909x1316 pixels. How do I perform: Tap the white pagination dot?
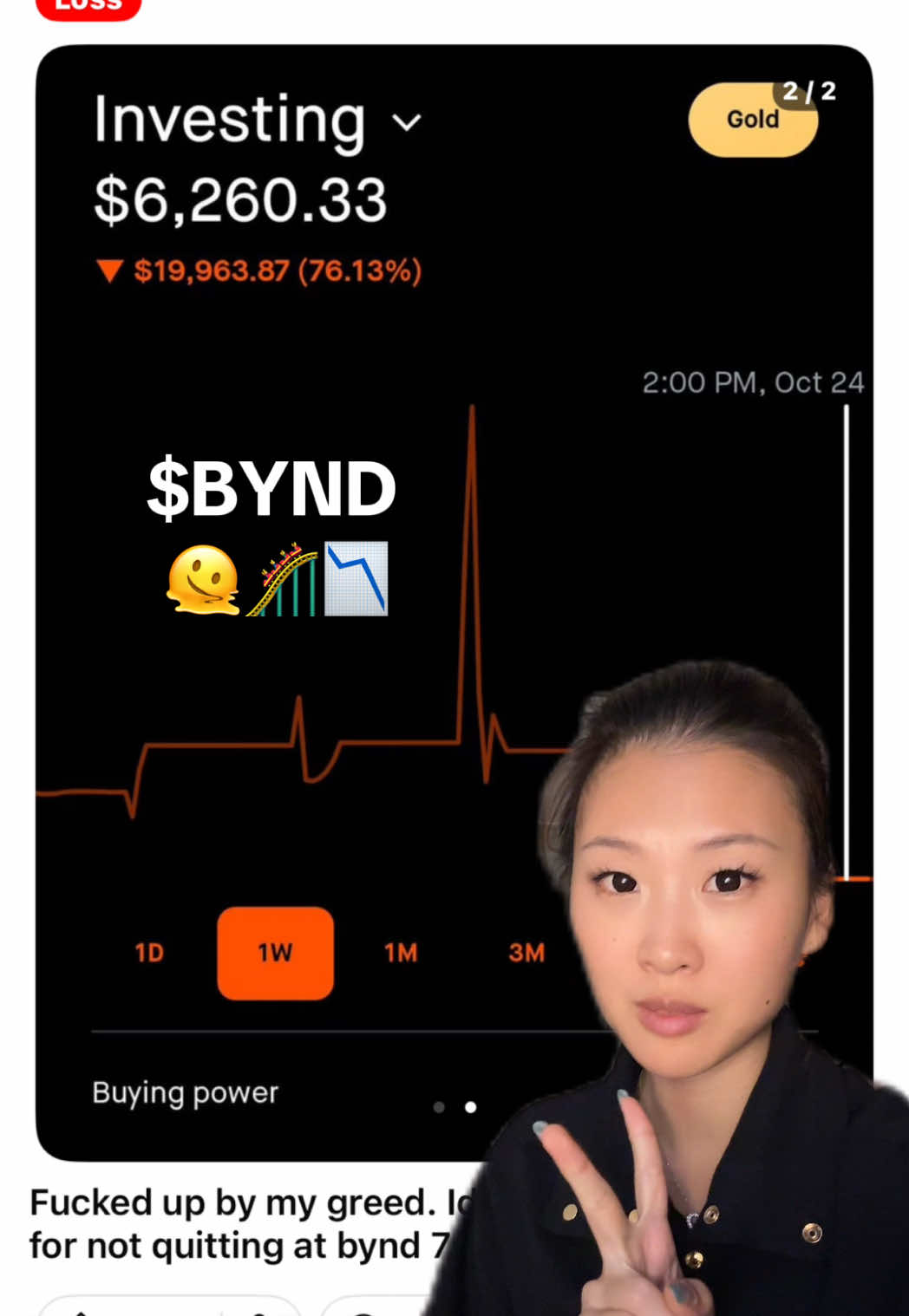point(471,1107)
